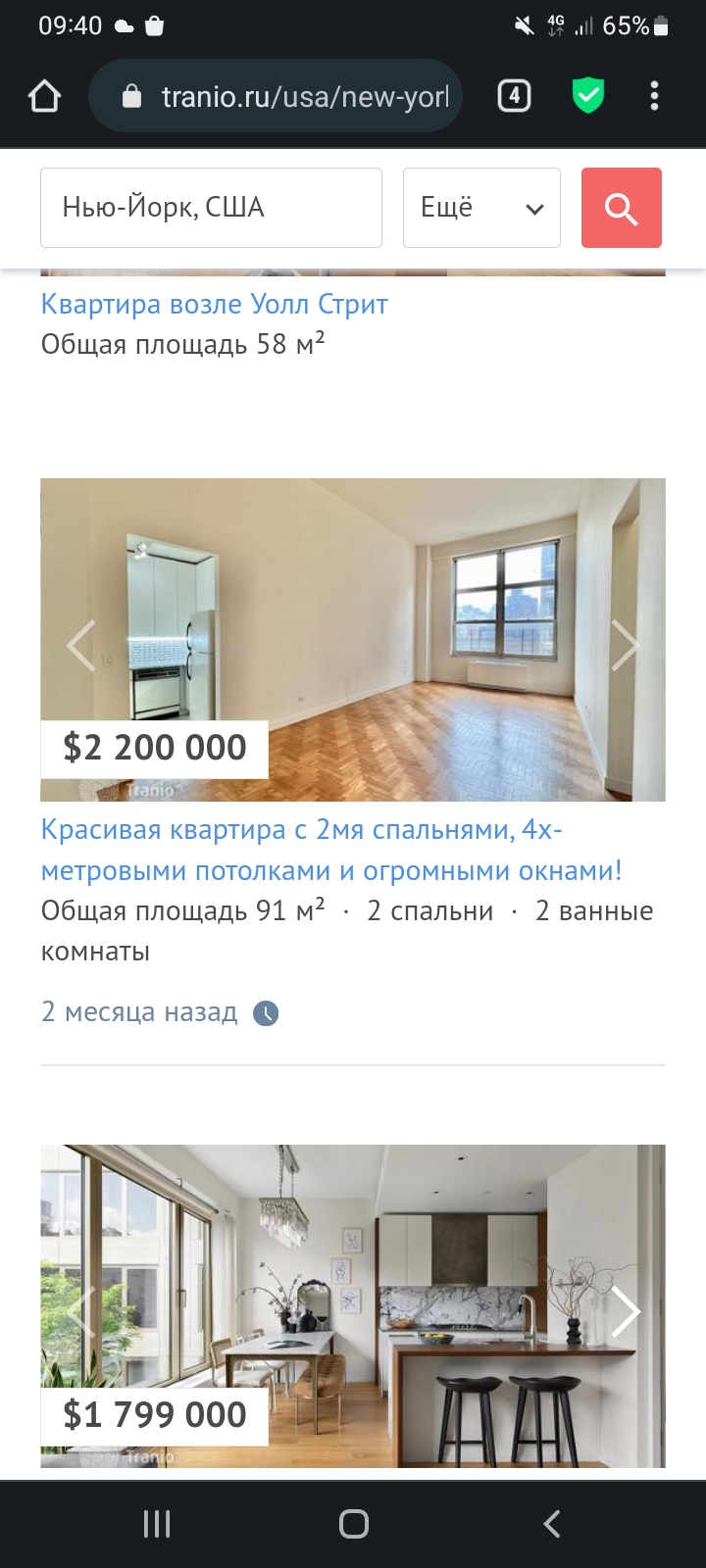Go to the browser home page
The width and height of the screenshot is (706, 1568).
coord(45,96)
